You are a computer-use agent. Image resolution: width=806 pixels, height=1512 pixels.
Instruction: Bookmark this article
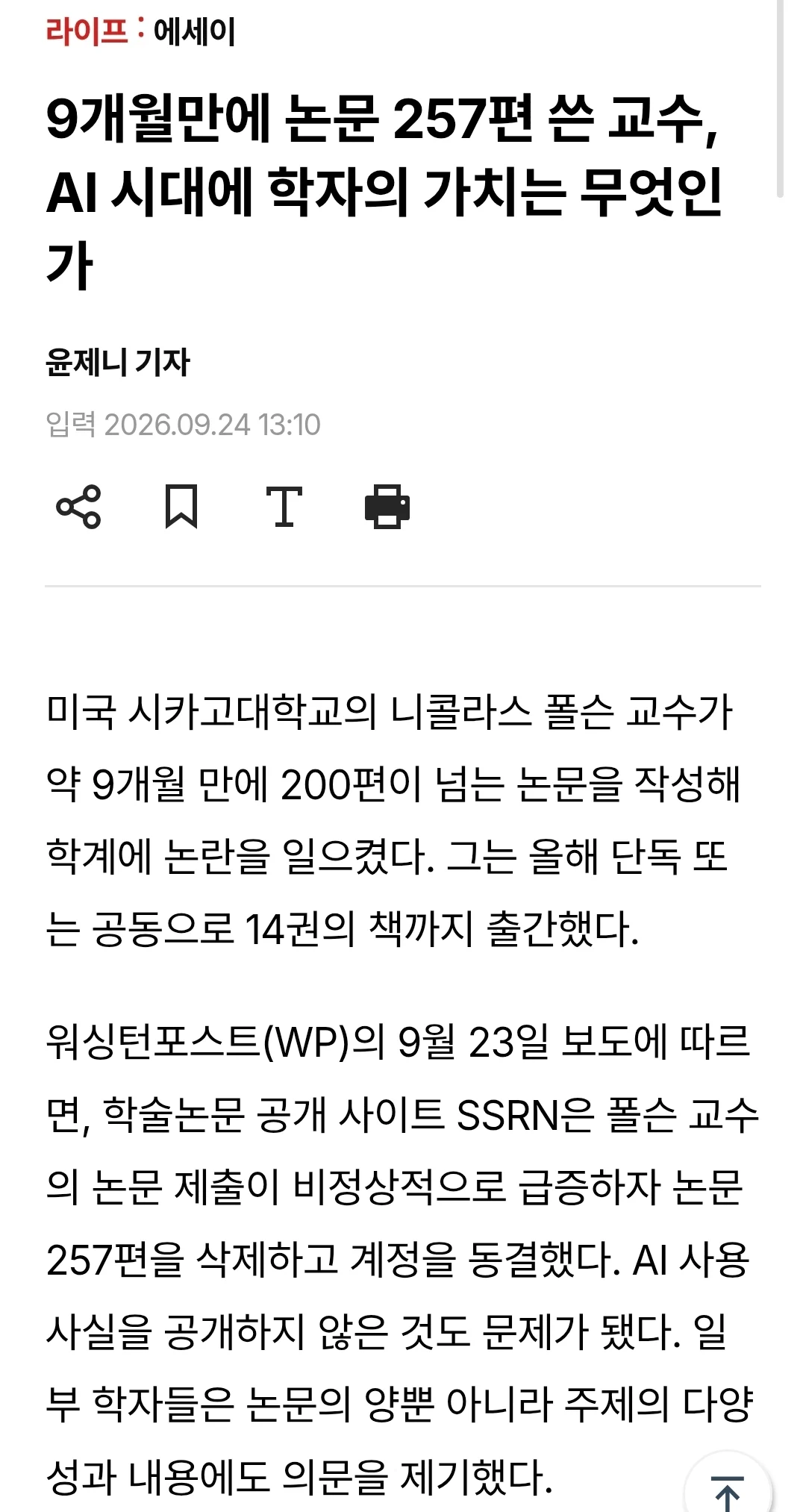click(181, 507)
